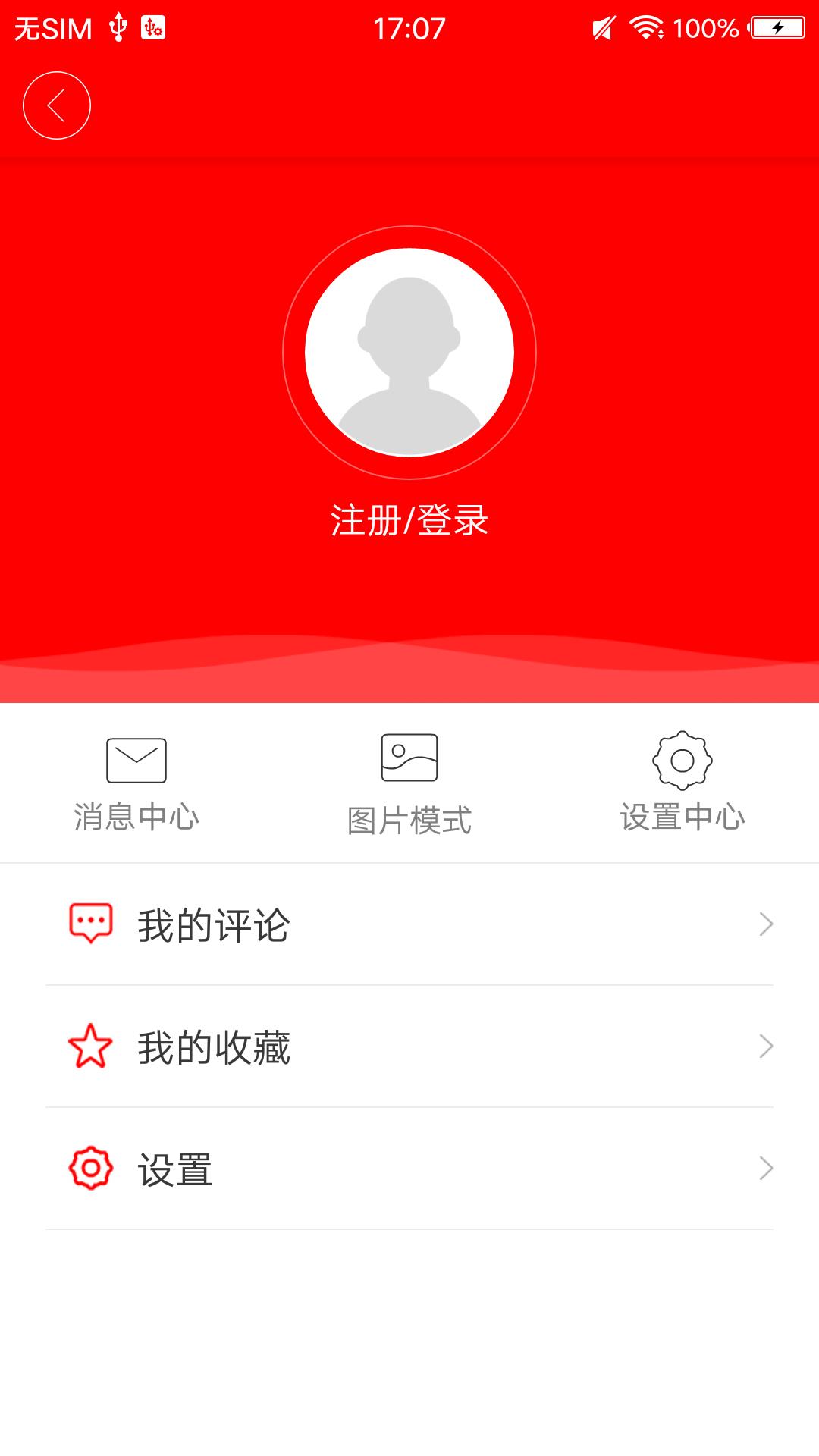Expand 我的评论 via its right chevron
Image resolution: width=819 pixels, height=1456 pixels.
point(767,924)
